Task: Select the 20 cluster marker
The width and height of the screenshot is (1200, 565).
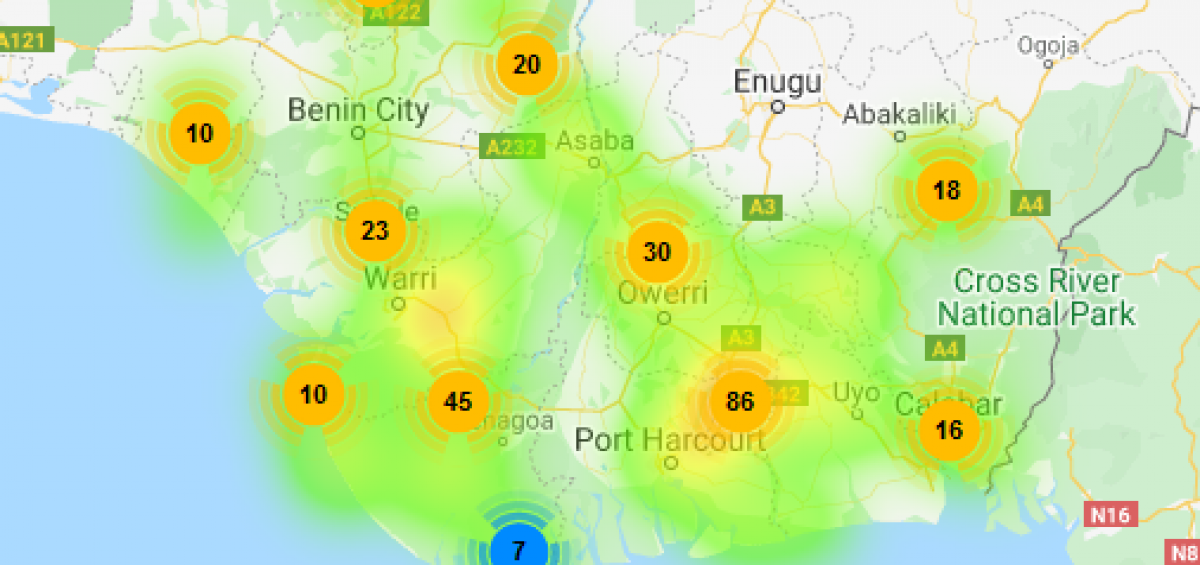Action: [x=527, y=65]
